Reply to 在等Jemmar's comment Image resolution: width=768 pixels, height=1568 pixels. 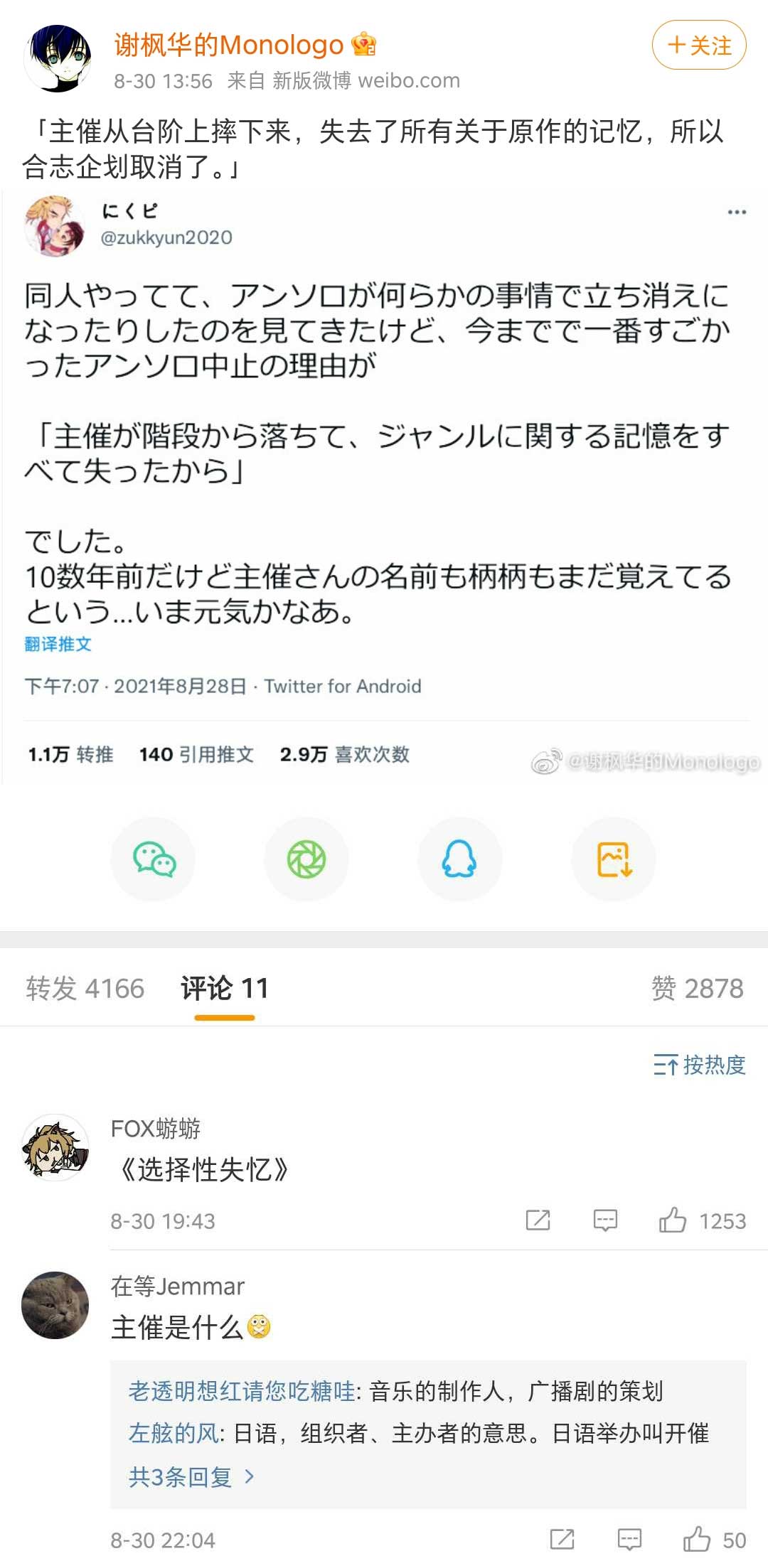click(629, 1540)
